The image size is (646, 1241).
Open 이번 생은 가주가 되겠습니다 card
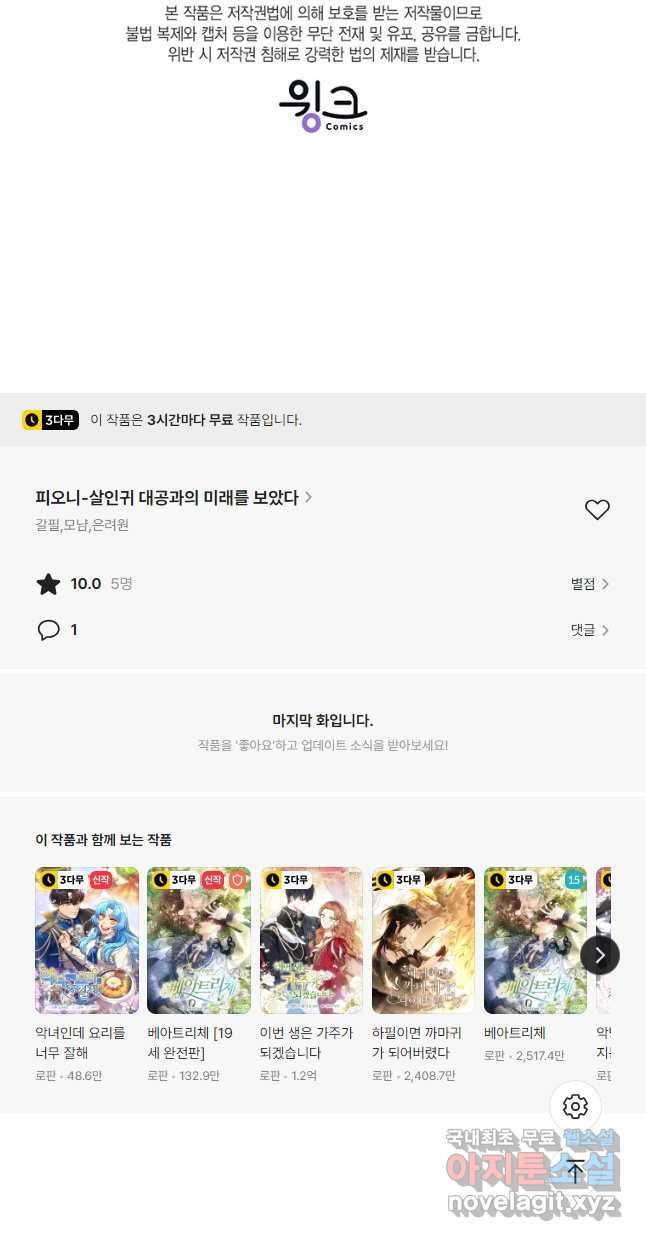(311, 975)
